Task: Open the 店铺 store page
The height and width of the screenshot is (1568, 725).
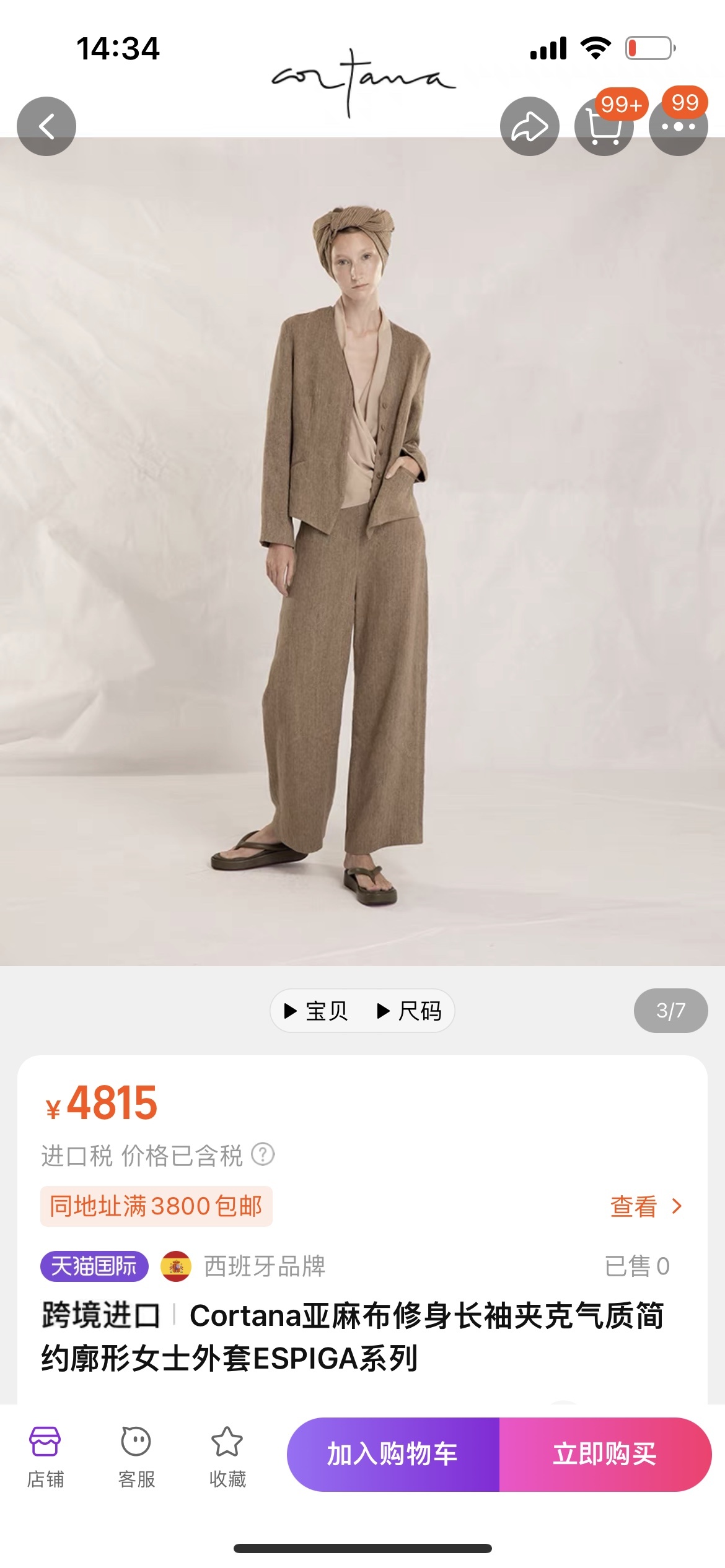Action: tap(45, 1455)
